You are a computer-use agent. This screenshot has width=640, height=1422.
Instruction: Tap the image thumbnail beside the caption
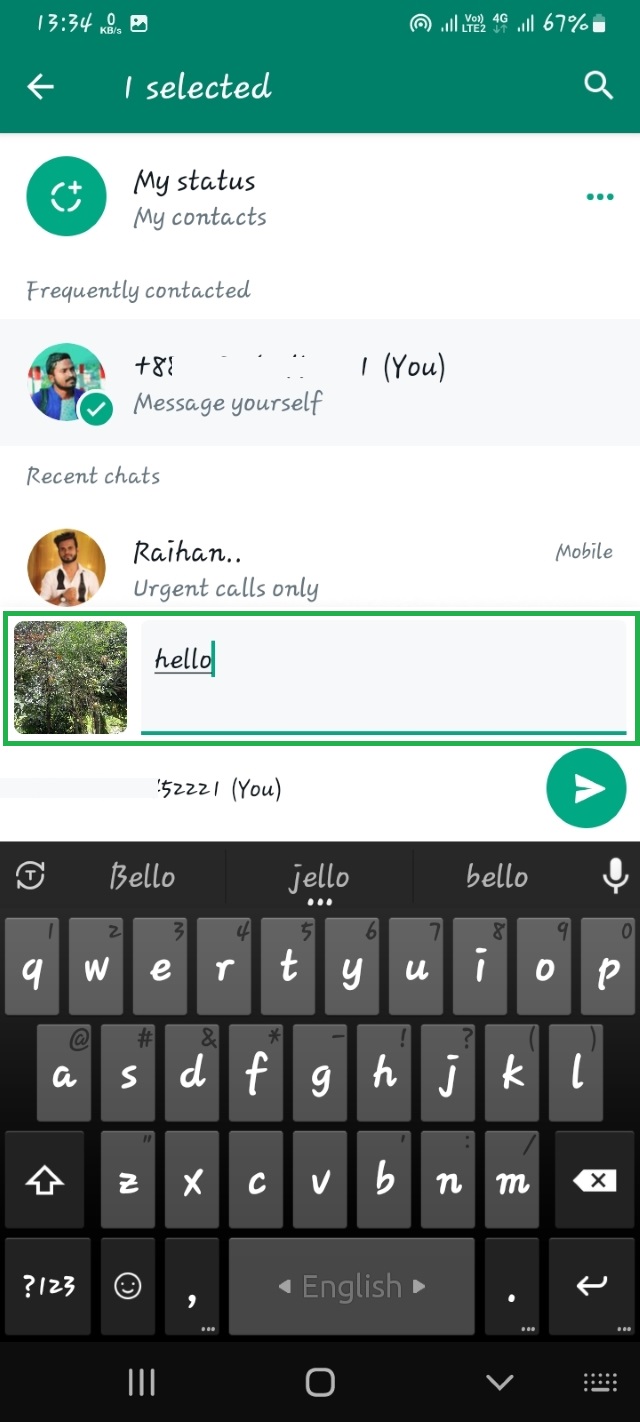tap(71, 677)
